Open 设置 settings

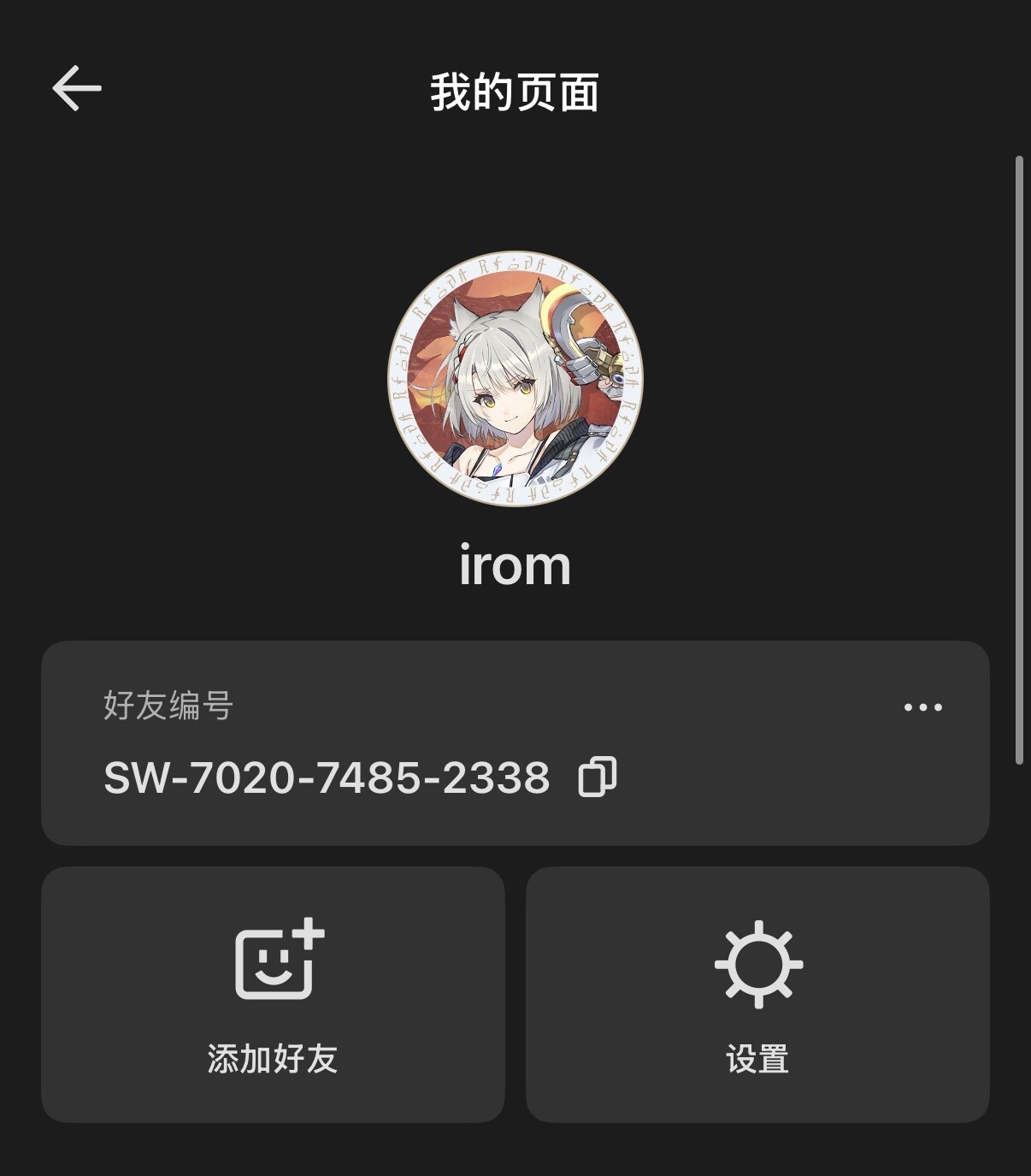pyautogui.click(x=757, y=994)
